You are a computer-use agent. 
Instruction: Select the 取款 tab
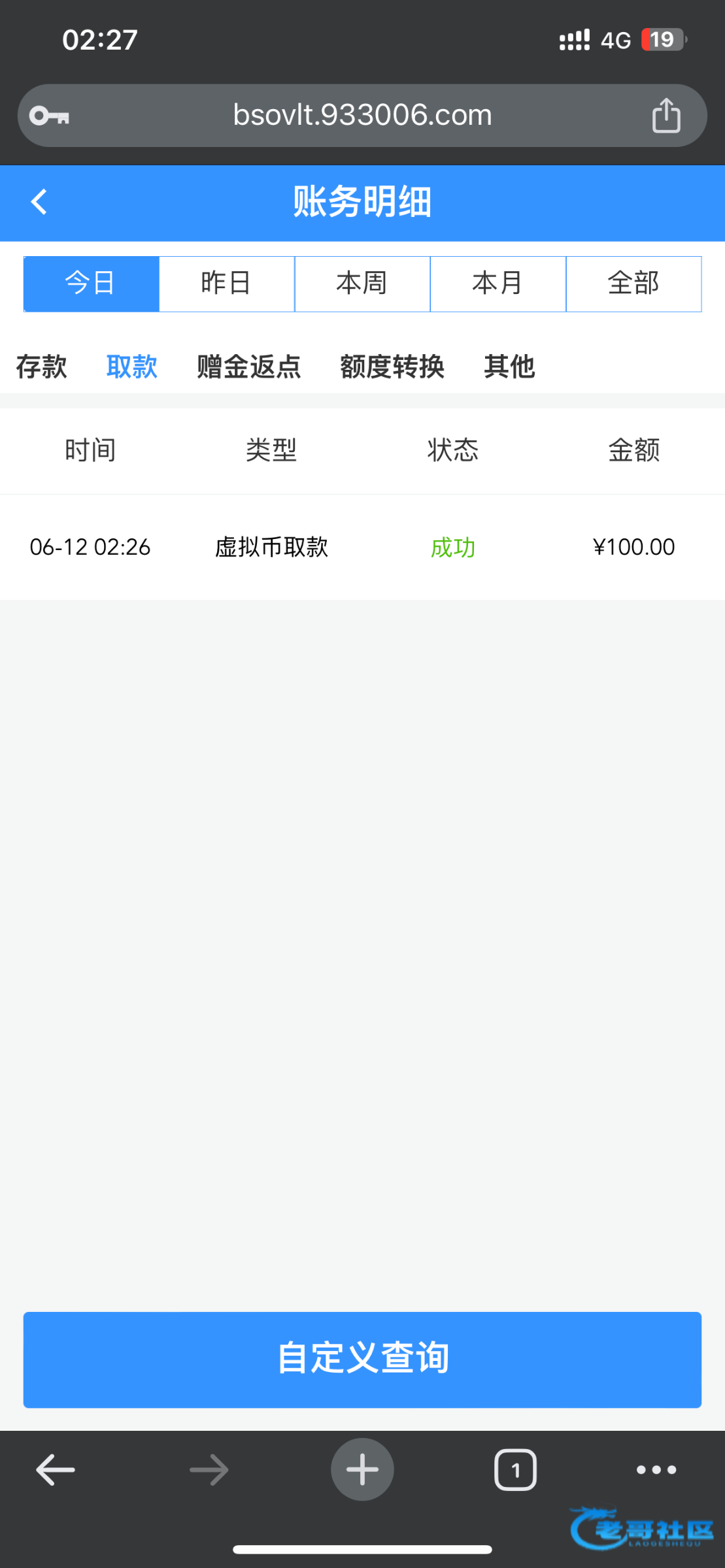pos(132,367)
